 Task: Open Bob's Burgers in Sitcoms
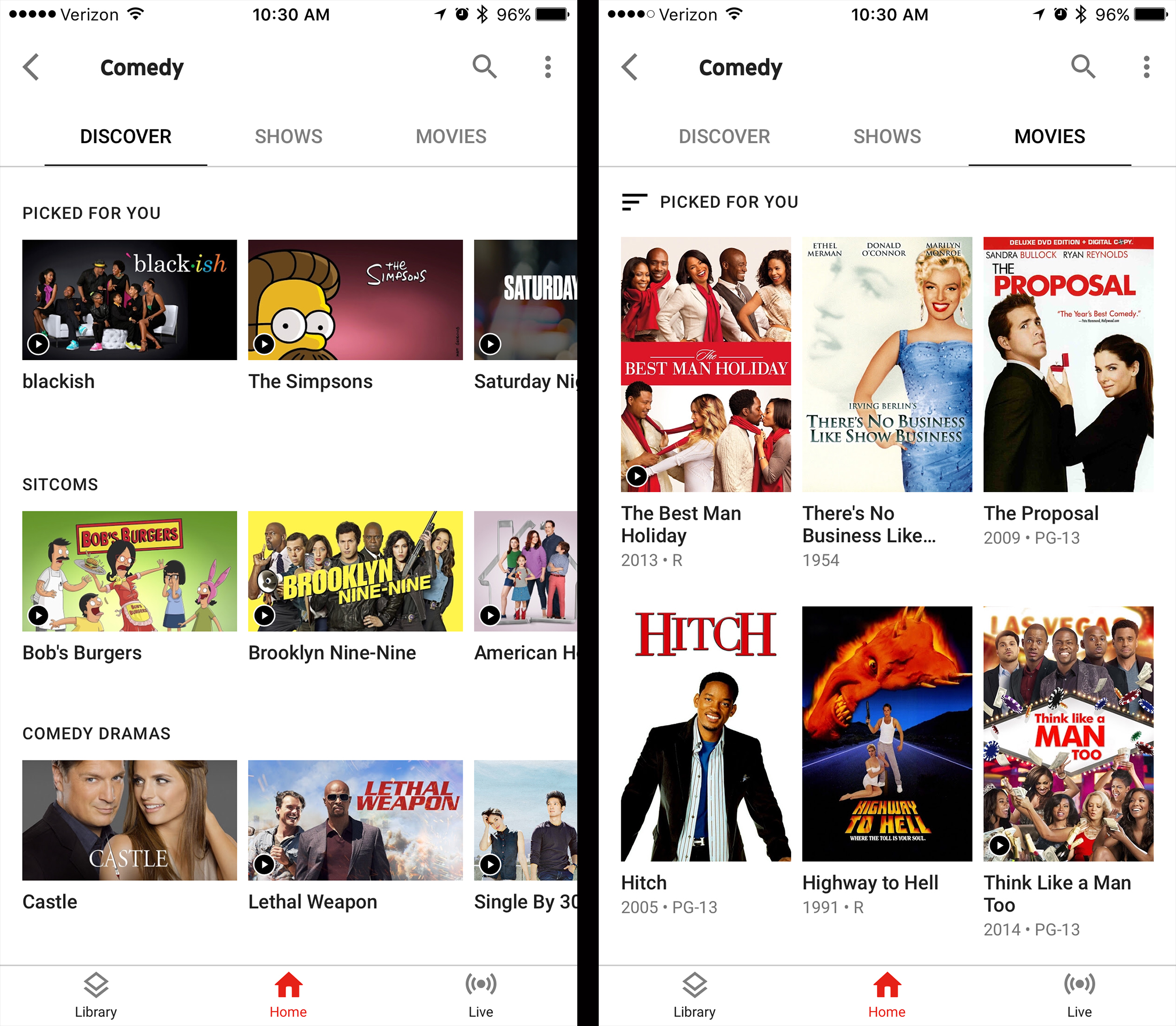click(129, 571)
